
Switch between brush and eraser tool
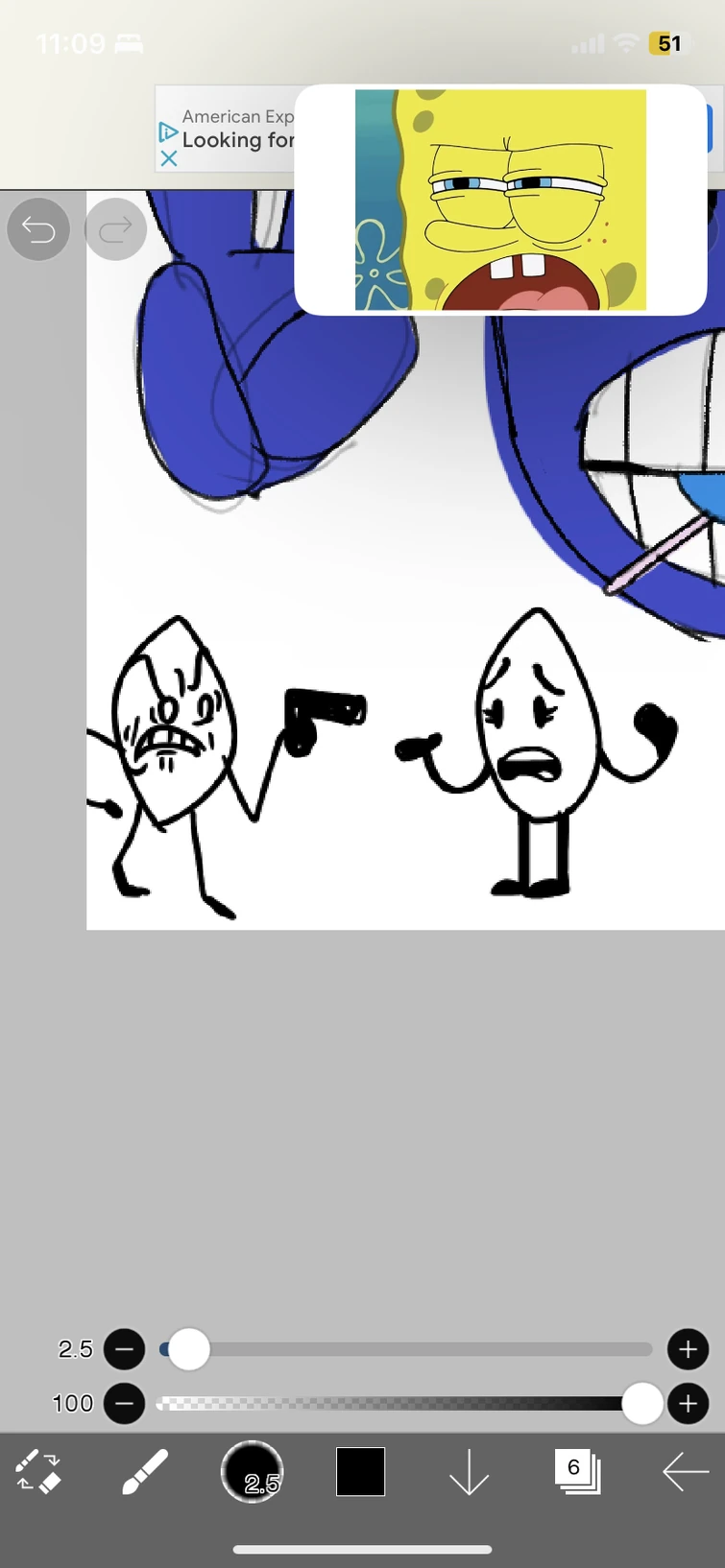[x=37, y=1471]
